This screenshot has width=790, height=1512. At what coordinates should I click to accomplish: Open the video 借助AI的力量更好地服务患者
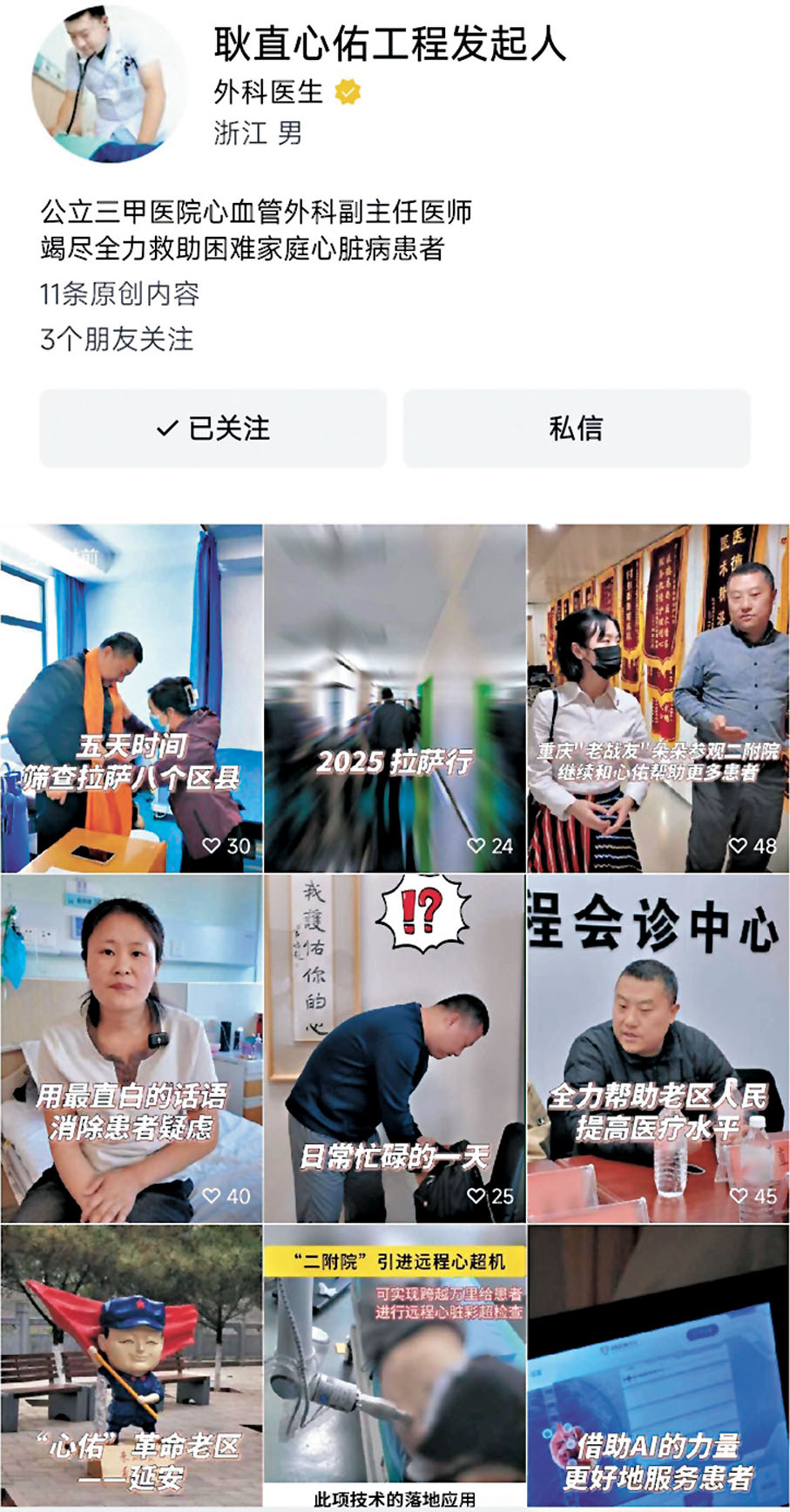(658, 1367)
